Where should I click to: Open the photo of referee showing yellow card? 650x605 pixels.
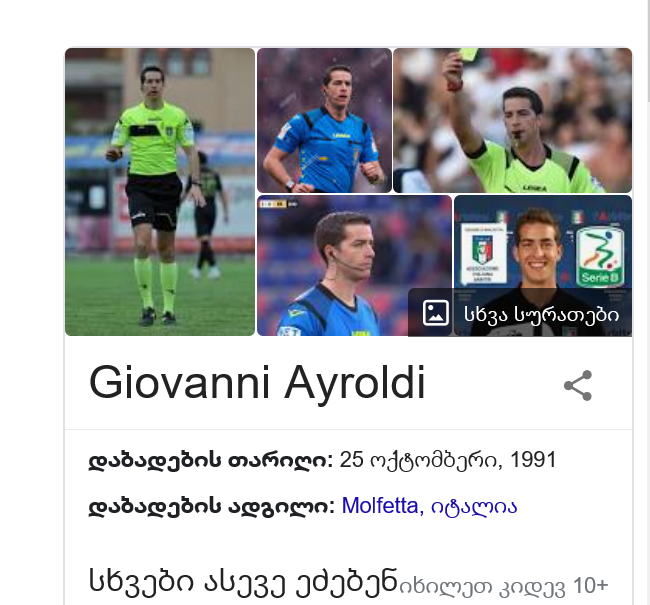pos(512,120)
